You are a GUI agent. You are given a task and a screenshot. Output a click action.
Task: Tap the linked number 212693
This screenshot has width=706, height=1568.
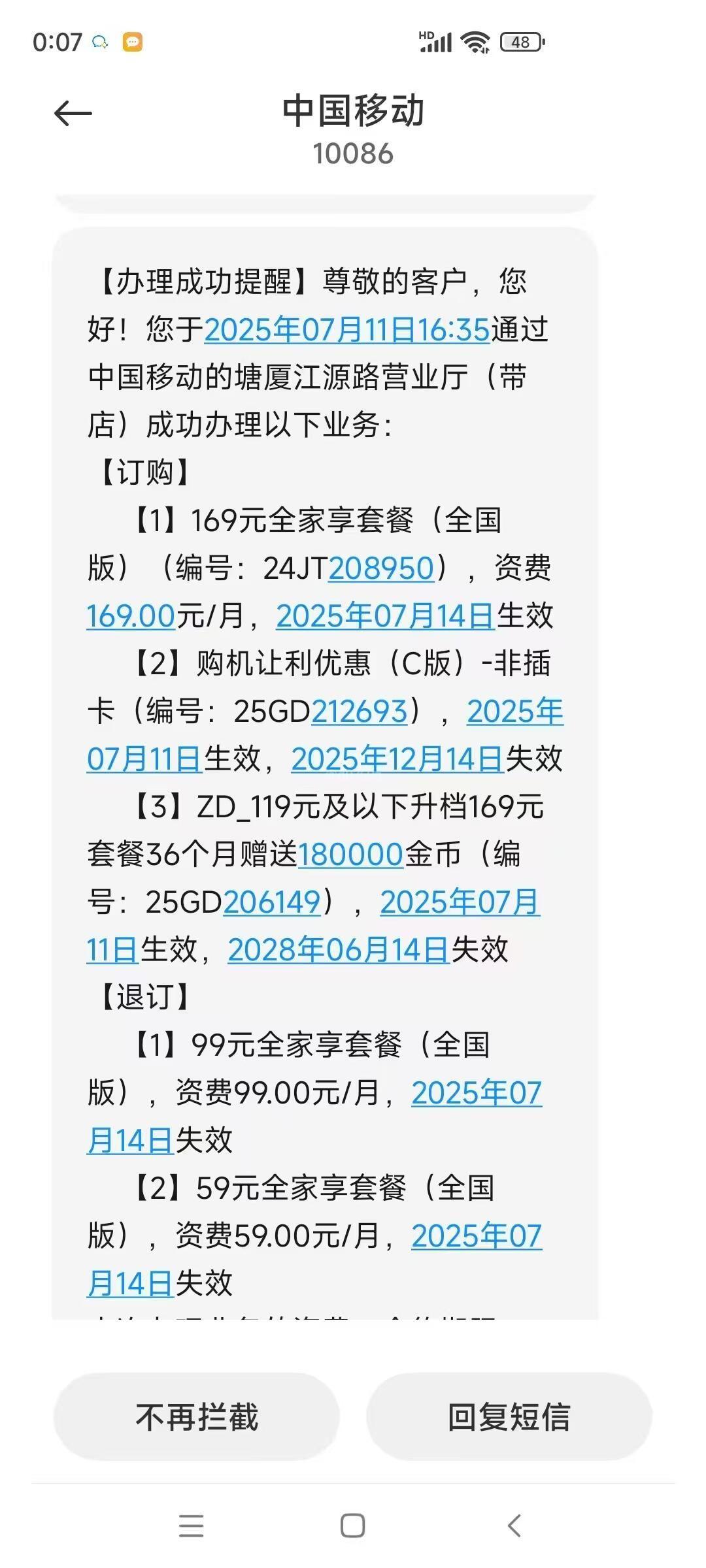coord(360,711)
